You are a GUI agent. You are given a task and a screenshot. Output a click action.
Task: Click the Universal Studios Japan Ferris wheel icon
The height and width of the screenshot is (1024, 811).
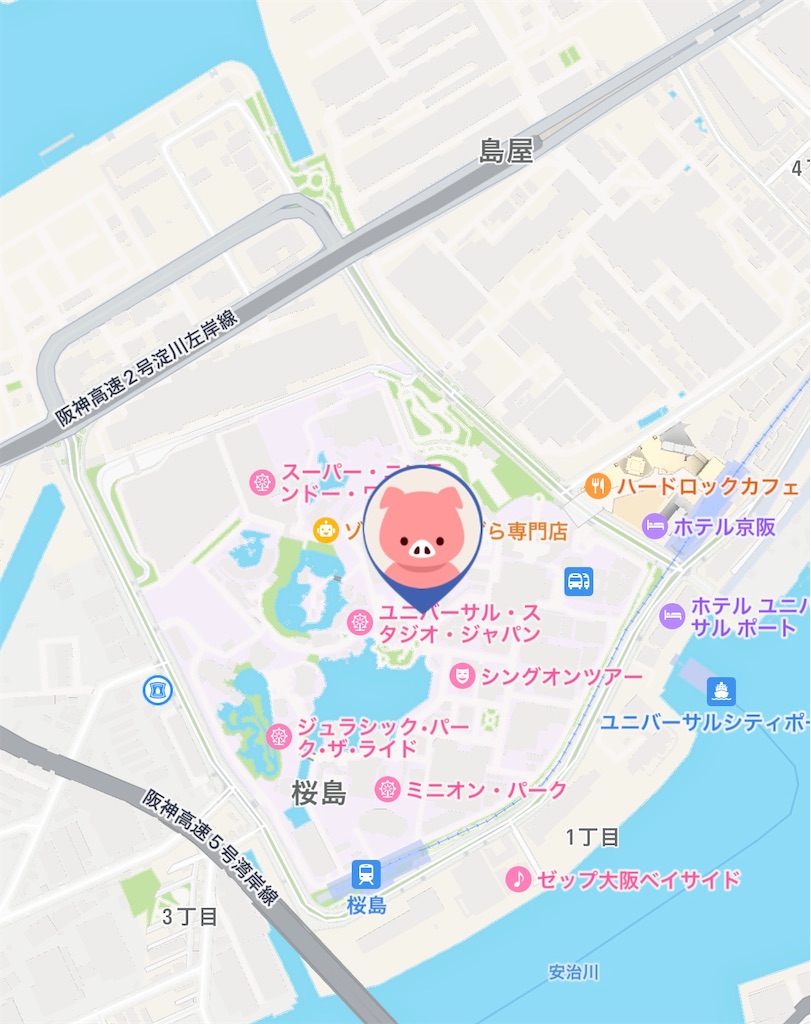[x=359, y=622]
